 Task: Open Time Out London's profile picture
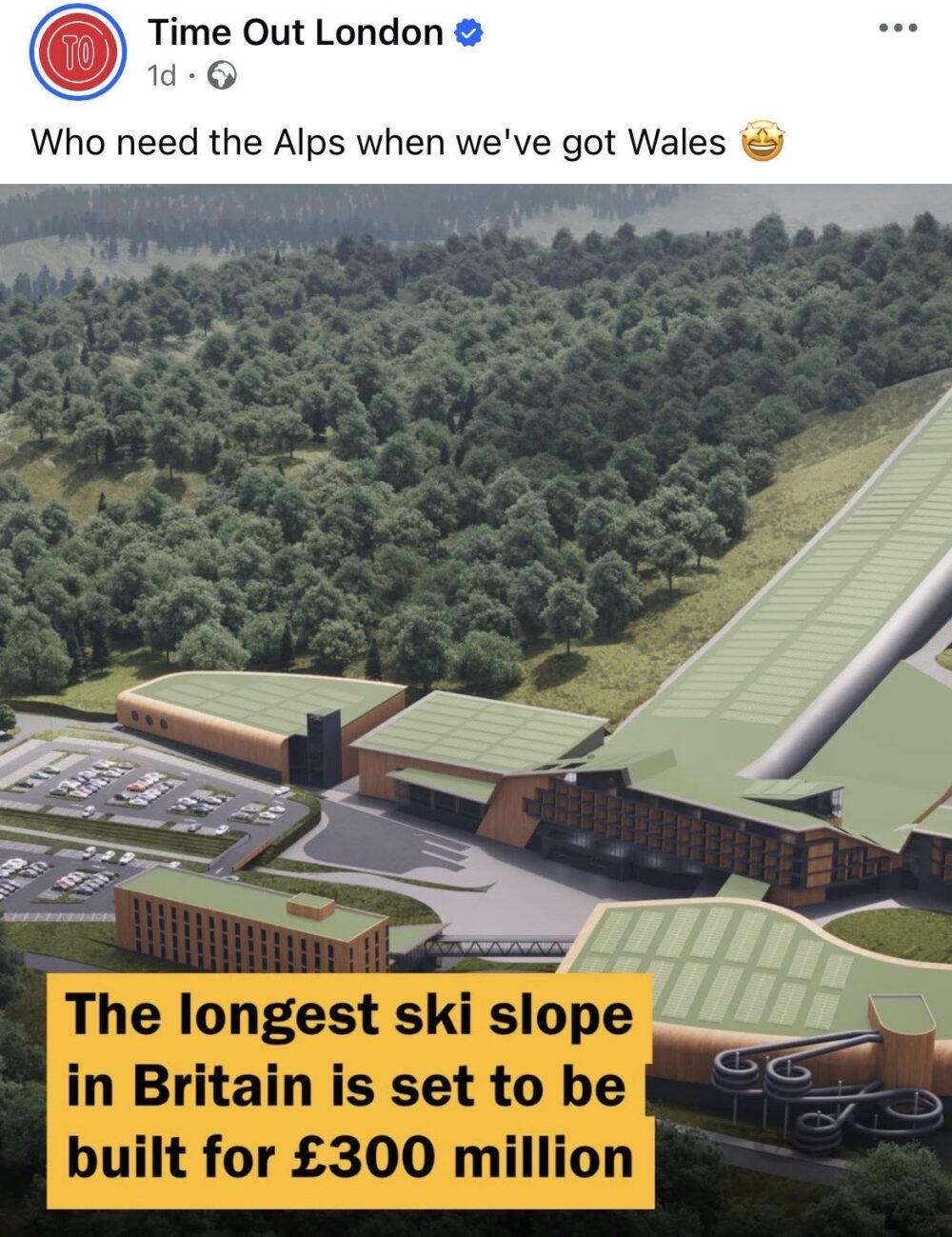(78, 53)
